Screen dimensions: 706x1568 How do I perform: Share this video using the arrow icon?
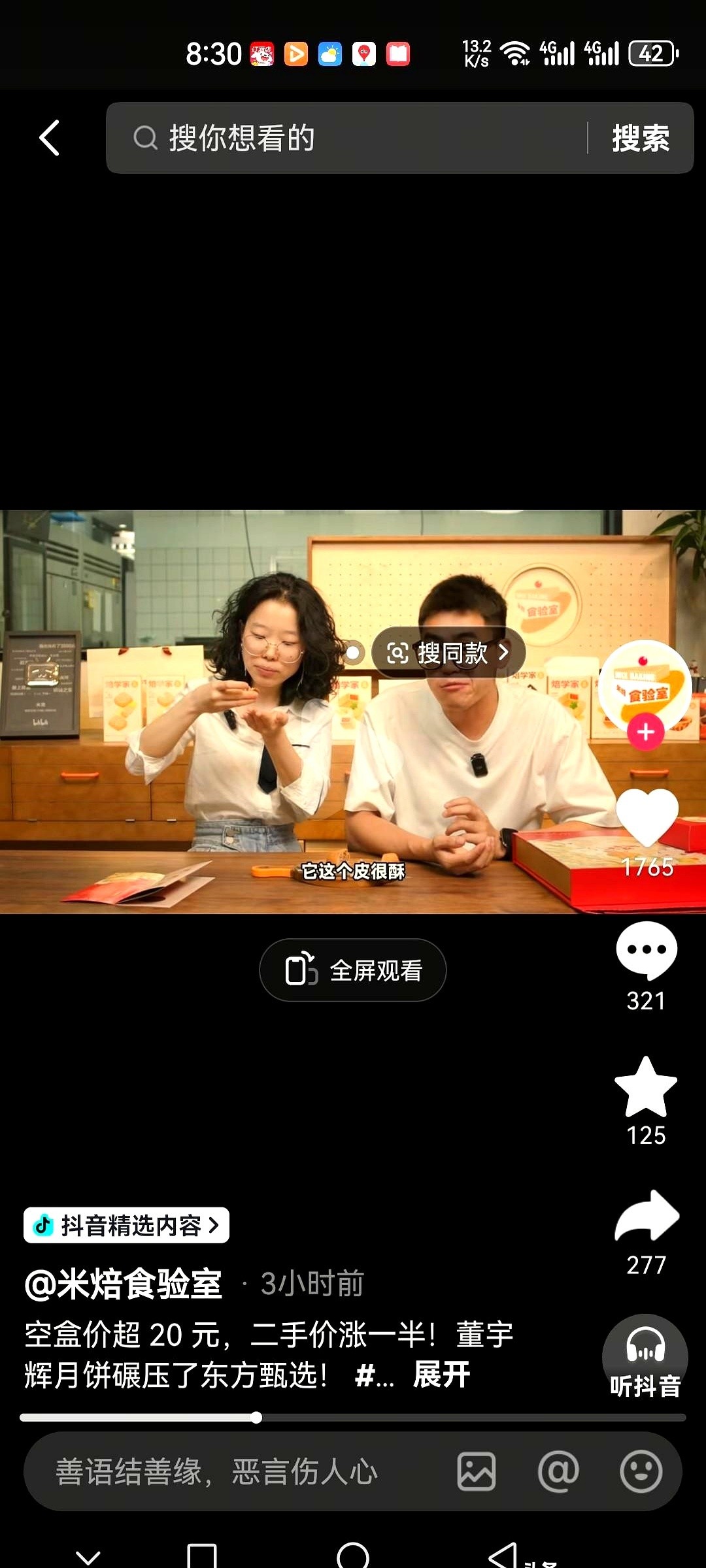[x=647, y=1217]
